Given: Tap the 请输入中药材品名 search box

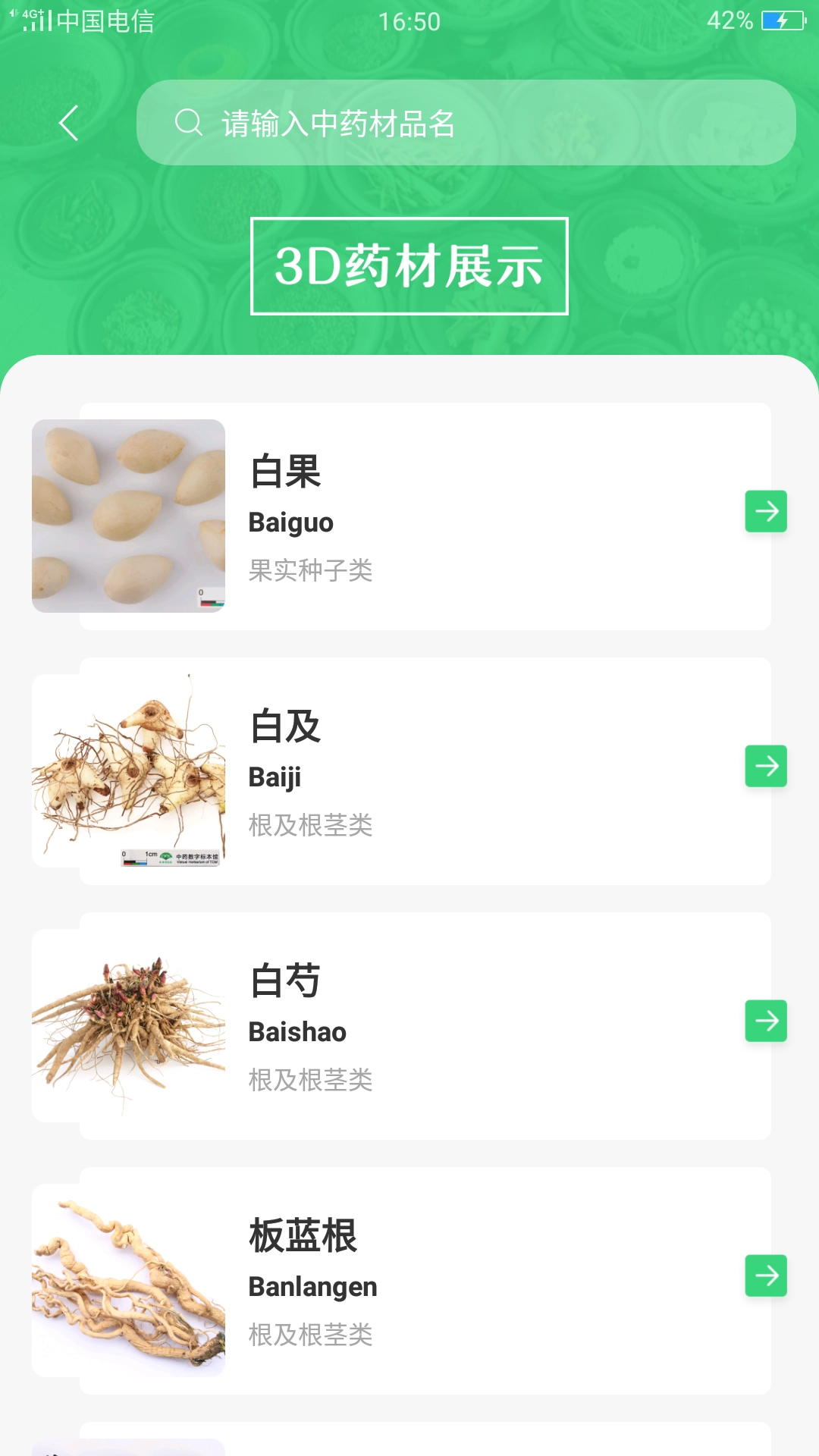Looking at the screenshot, I should click(x=466, y=123).
